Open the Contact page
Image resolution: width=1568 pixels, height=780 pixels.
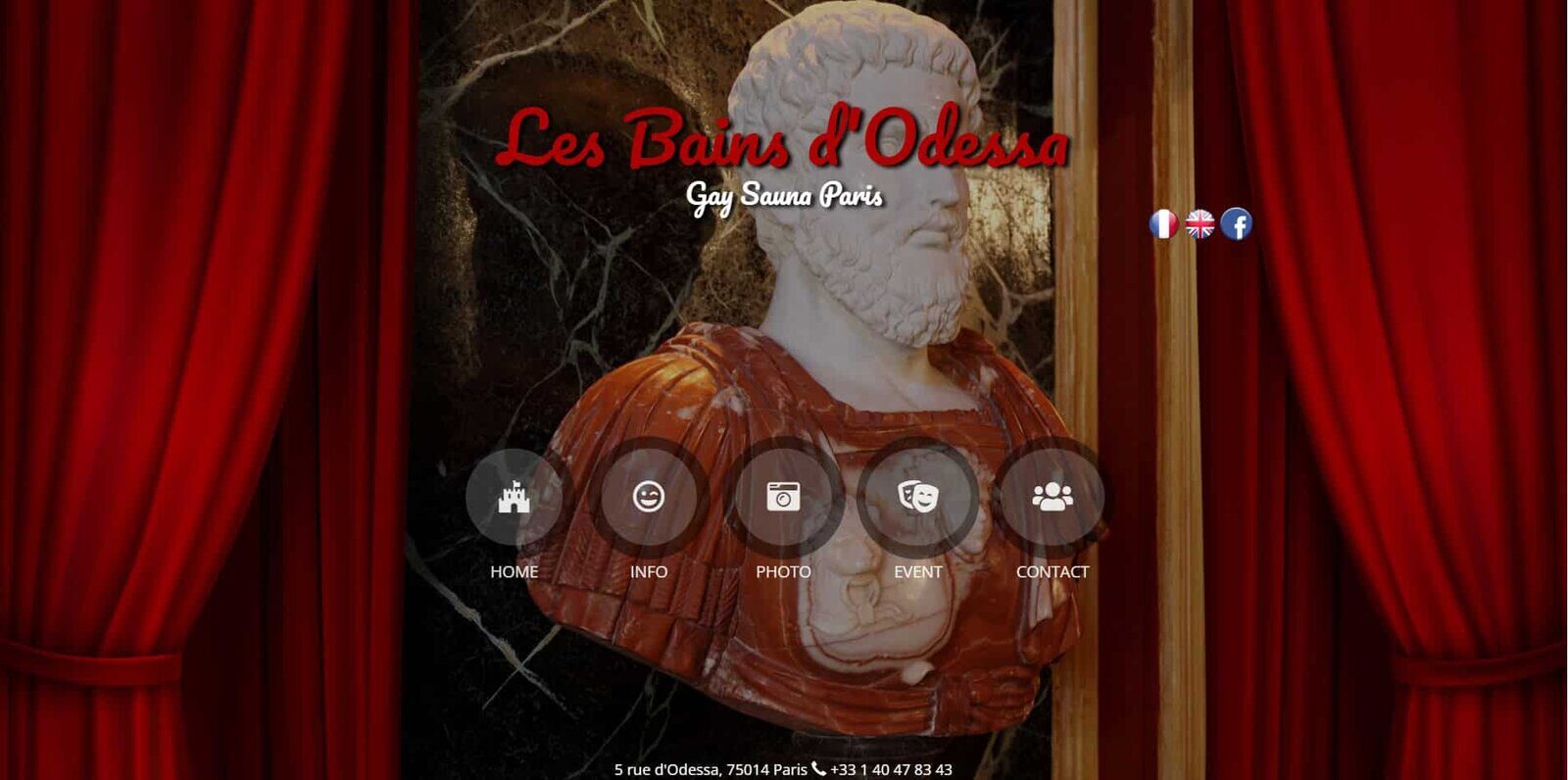[1052, 498]
